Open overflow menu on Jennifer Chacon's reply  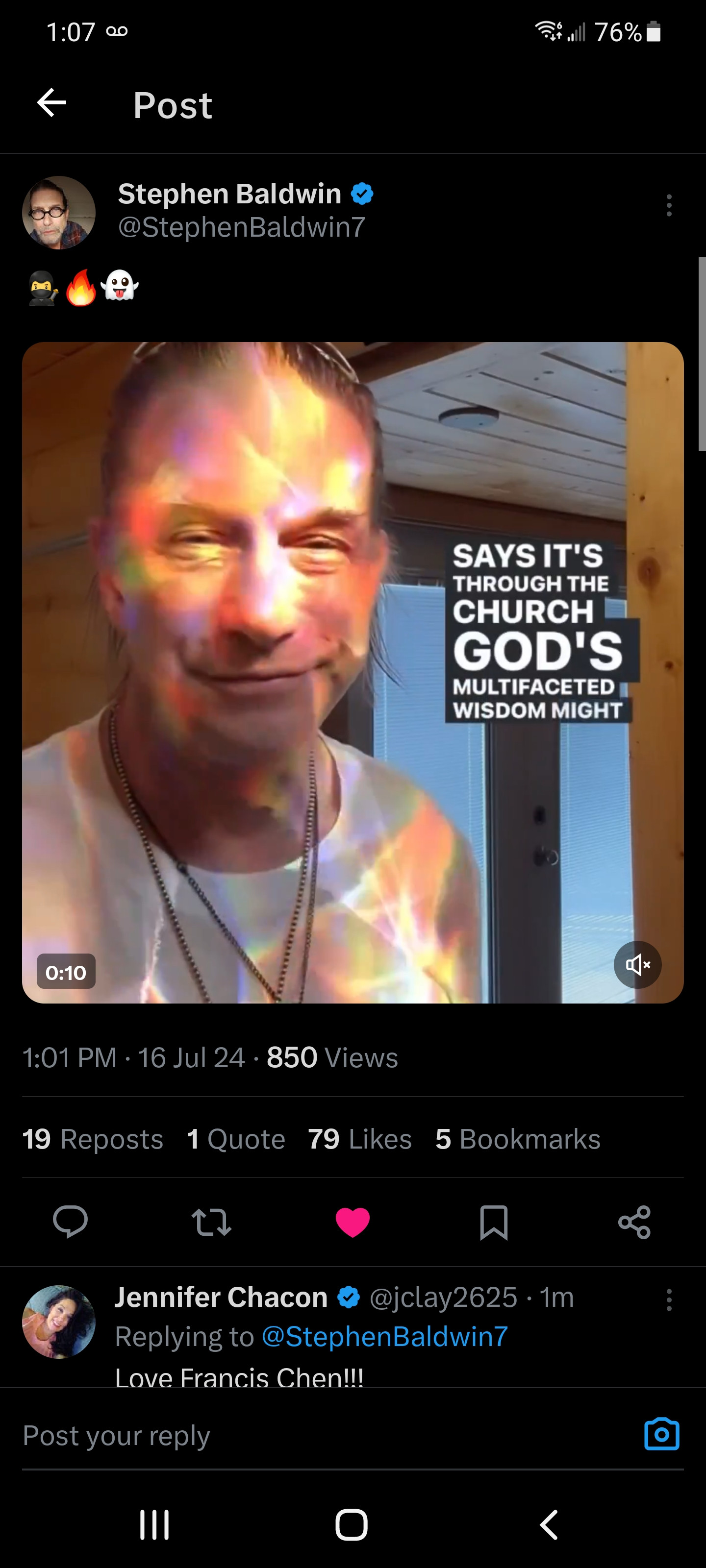[x=669, y=1299]
